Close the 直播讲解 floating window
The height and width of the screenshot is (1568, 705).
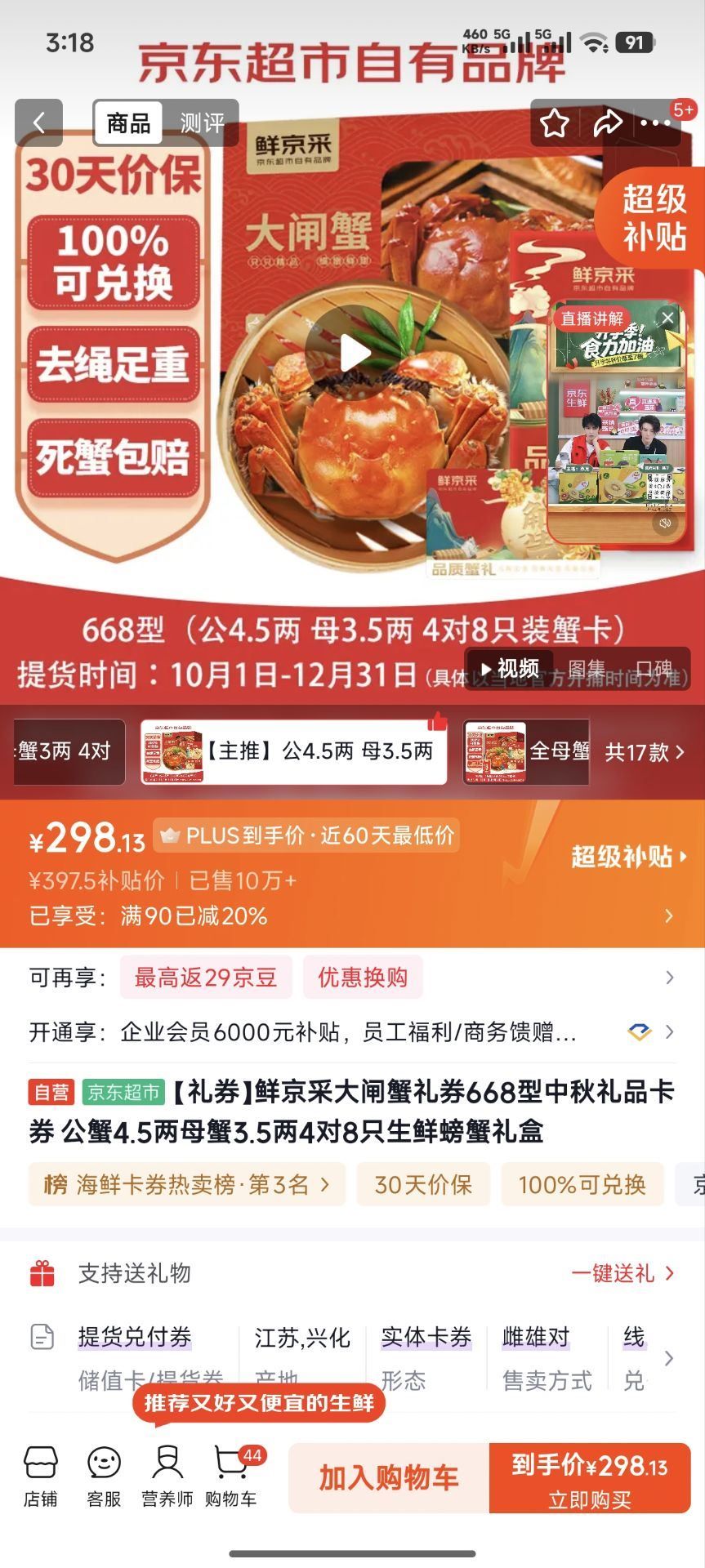click(x=667, y=318)
